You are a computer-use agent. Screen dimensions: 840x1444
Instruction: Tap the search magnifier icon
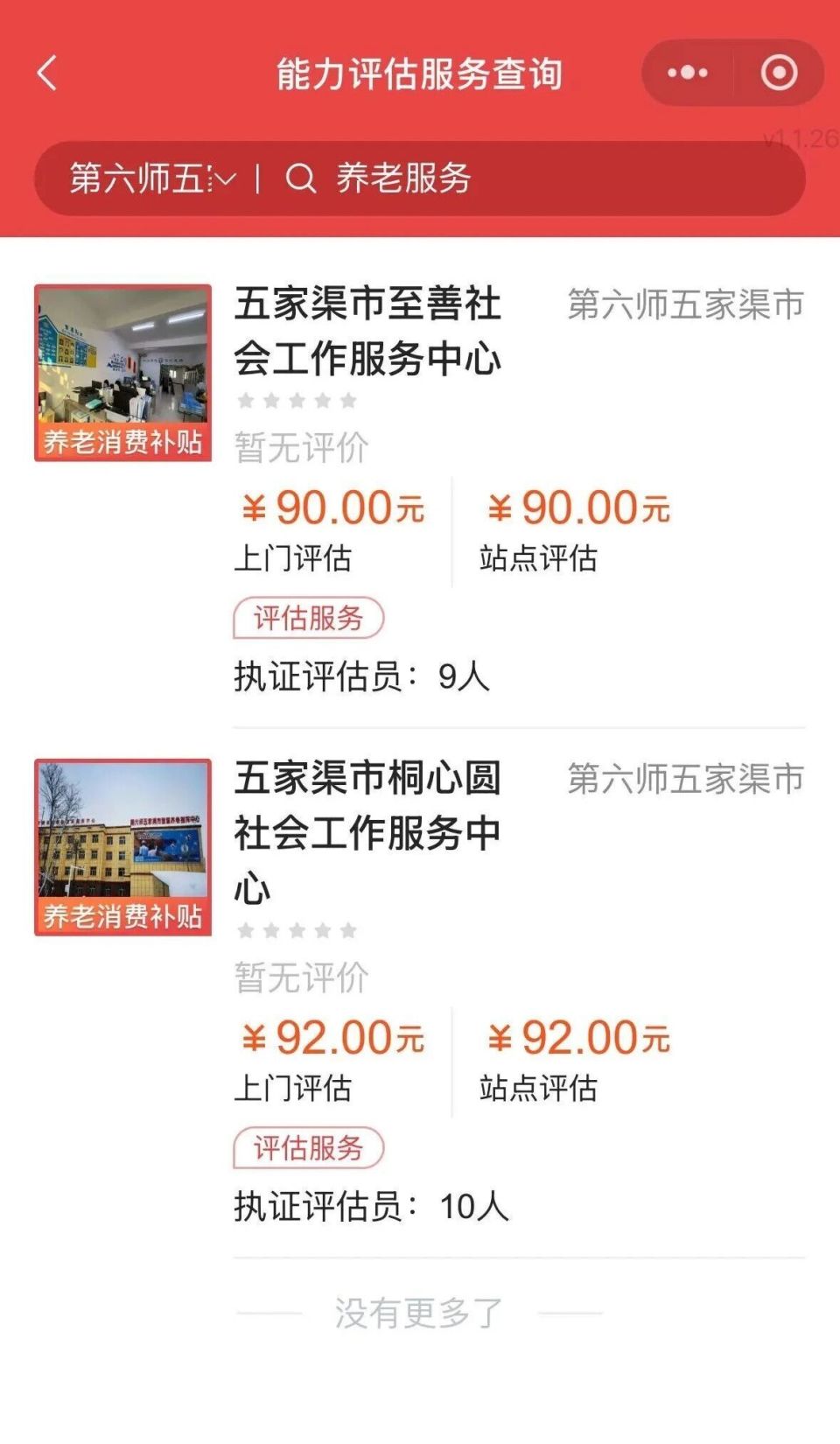(x=302, y=179)
